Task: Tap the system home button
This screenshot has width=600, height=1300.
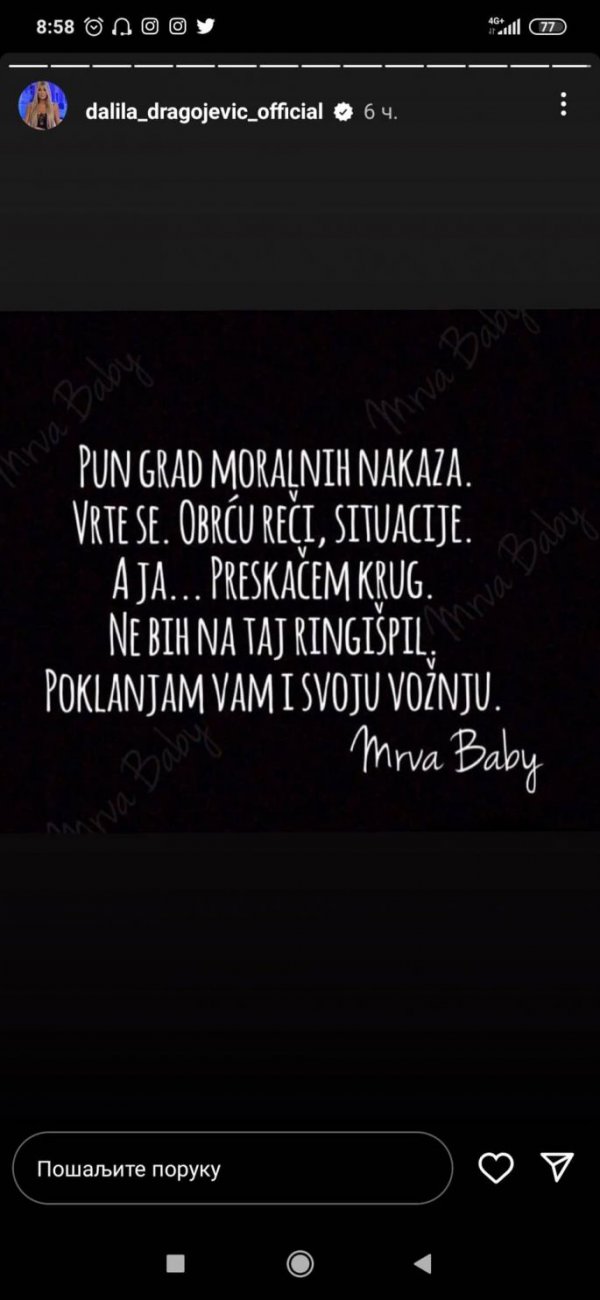Action: coord(300,1263)
